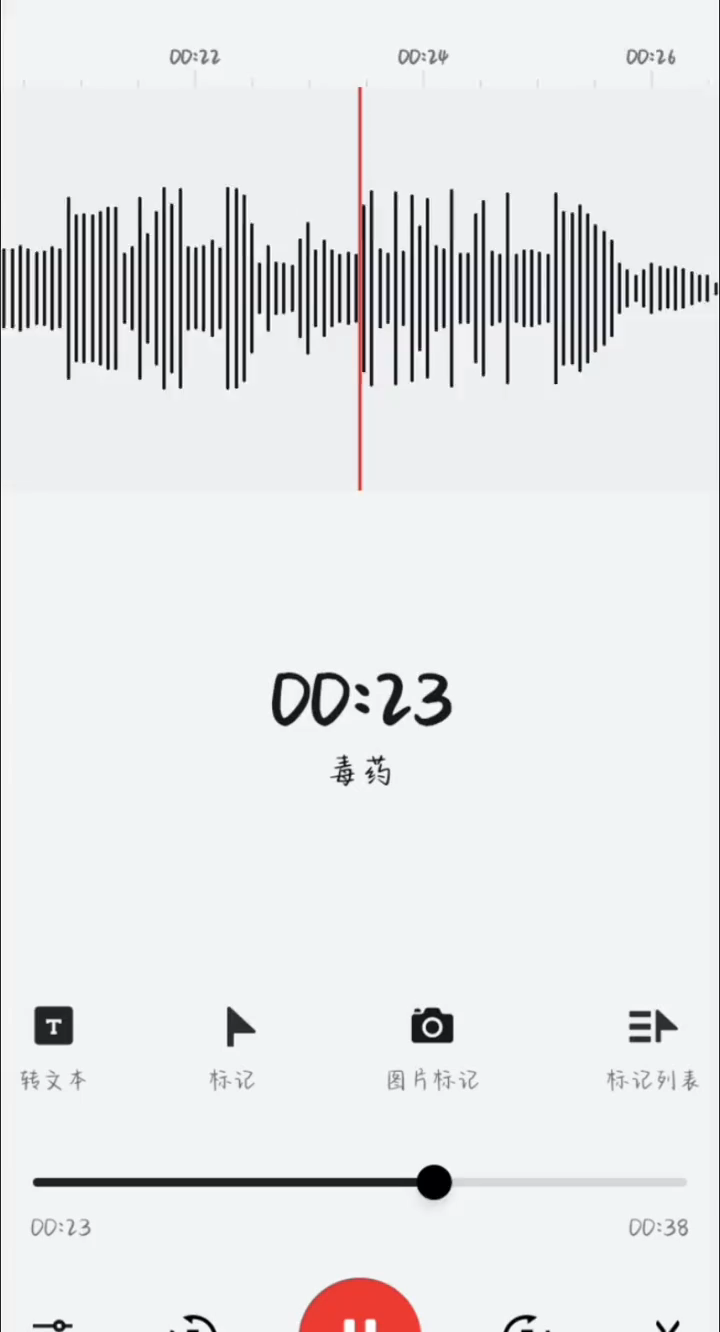720x1332 pixels.
Task: Skip playback forward a few seconds
Action: tap(526, 1324)
